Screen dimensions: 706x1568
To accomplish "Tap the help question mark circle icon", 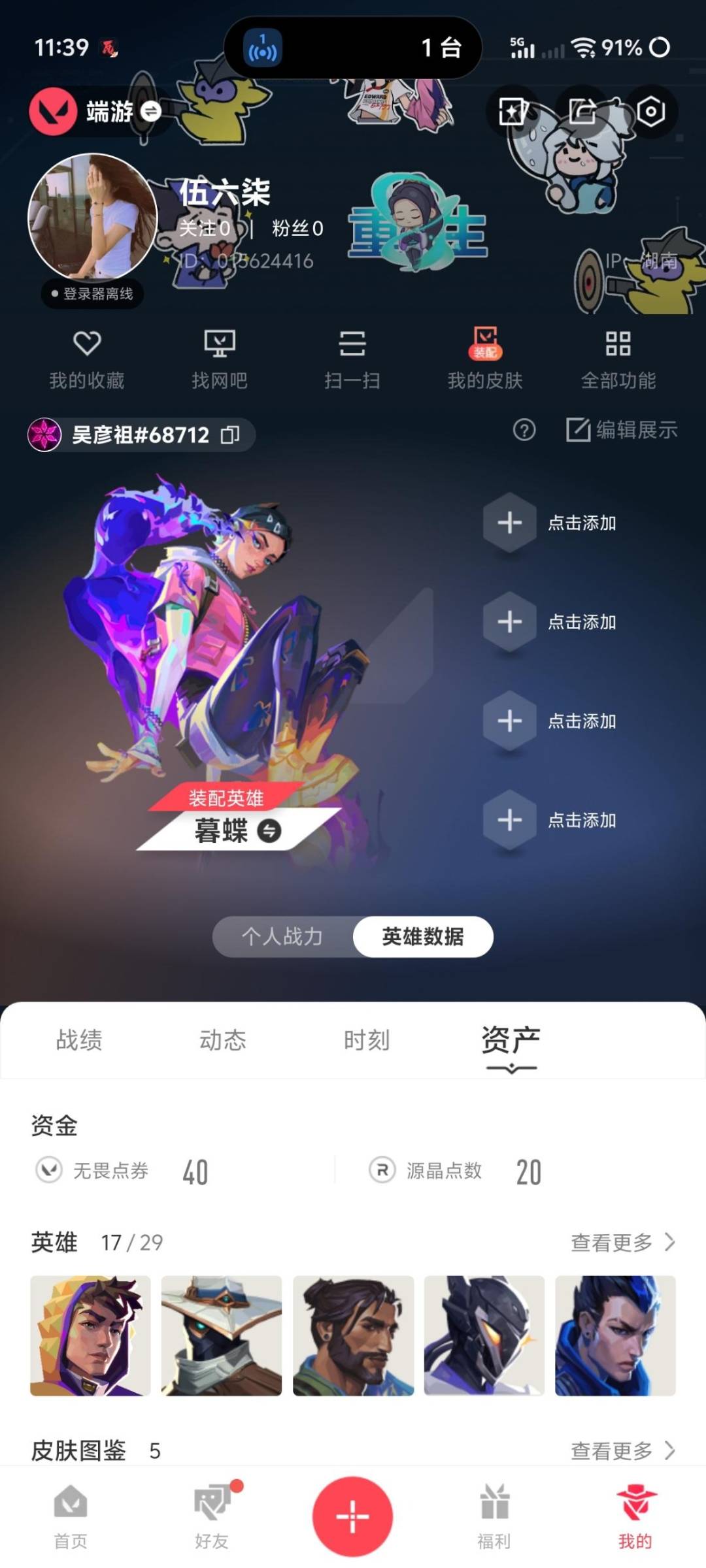I will (524, 431).
